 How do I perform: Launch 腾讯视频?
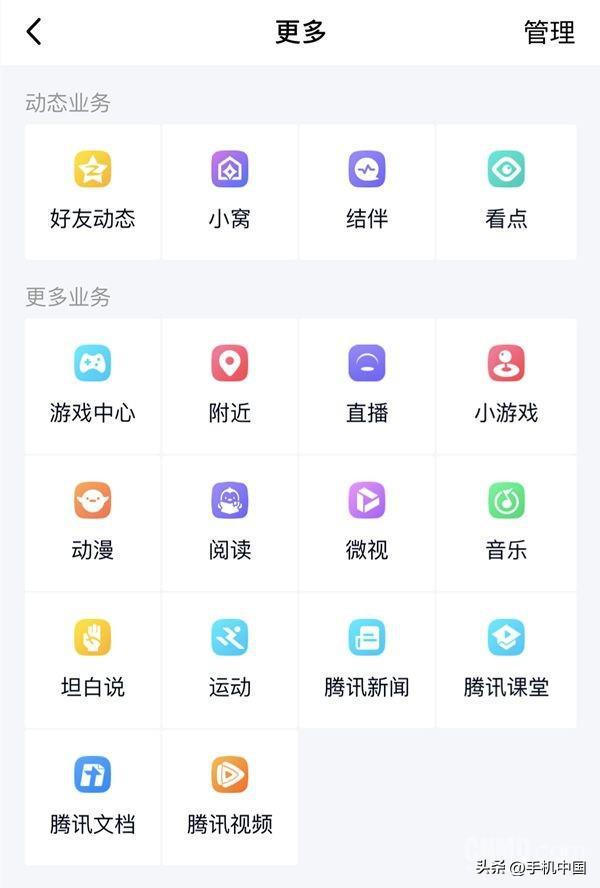[229, 795]
